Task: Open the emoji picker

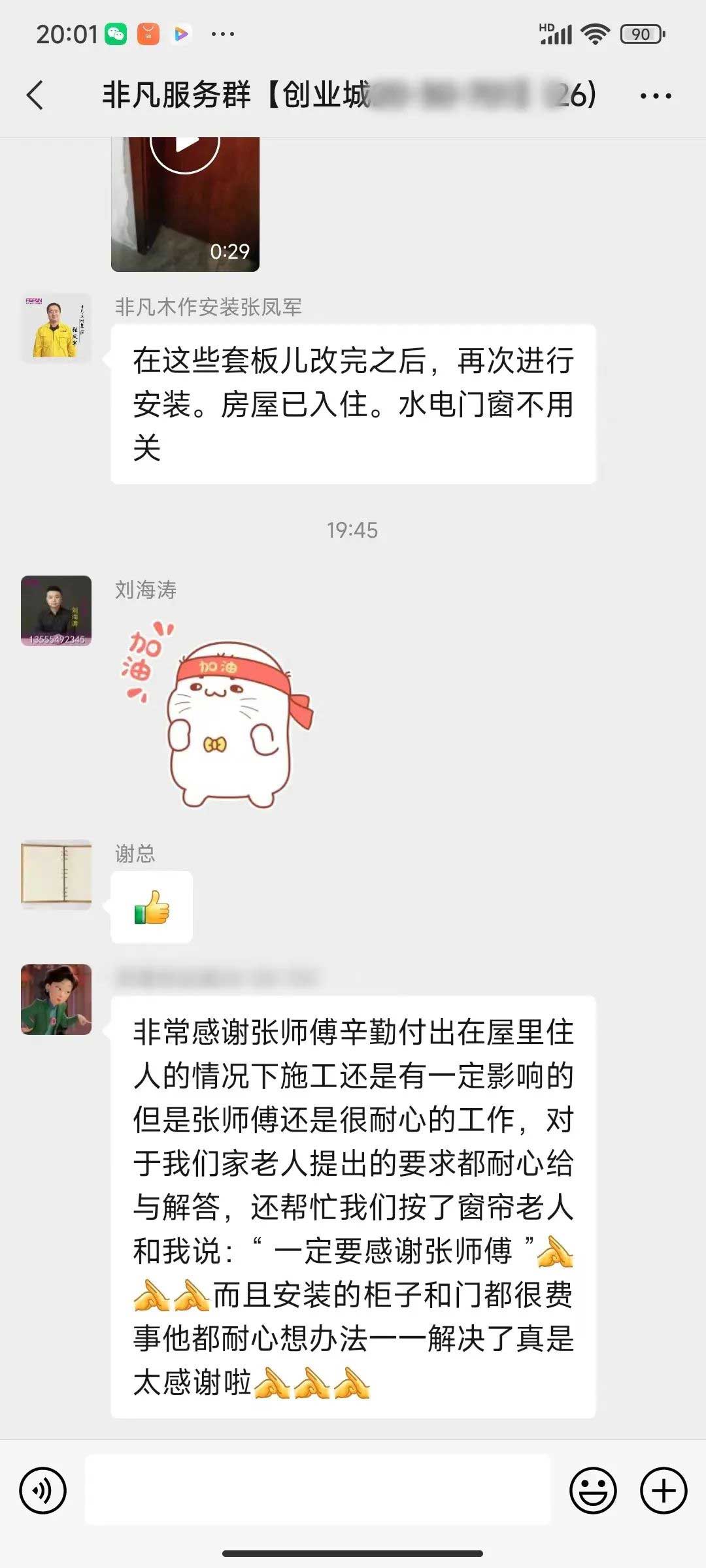Action: tap(593, 1491)
